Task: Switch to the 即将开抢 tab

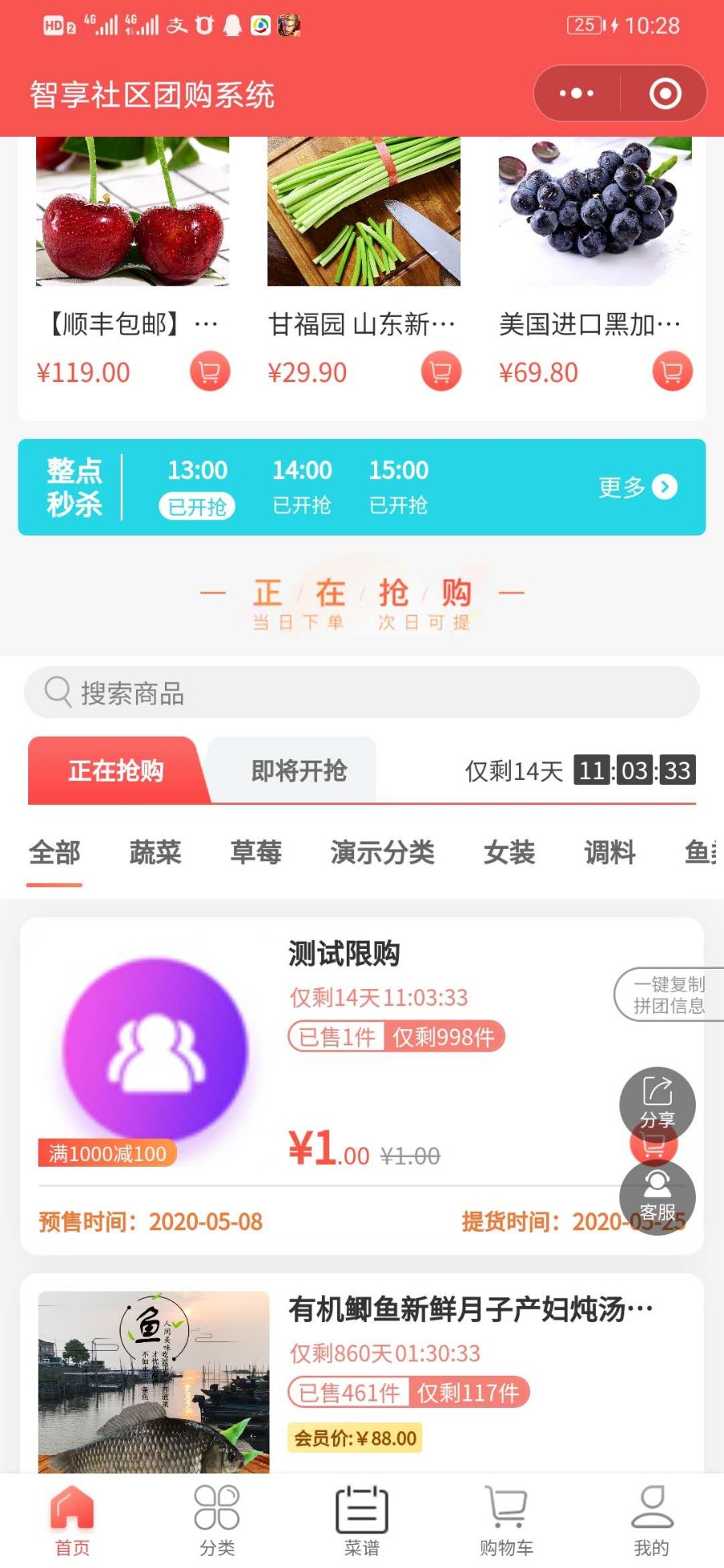Action: 298,771
